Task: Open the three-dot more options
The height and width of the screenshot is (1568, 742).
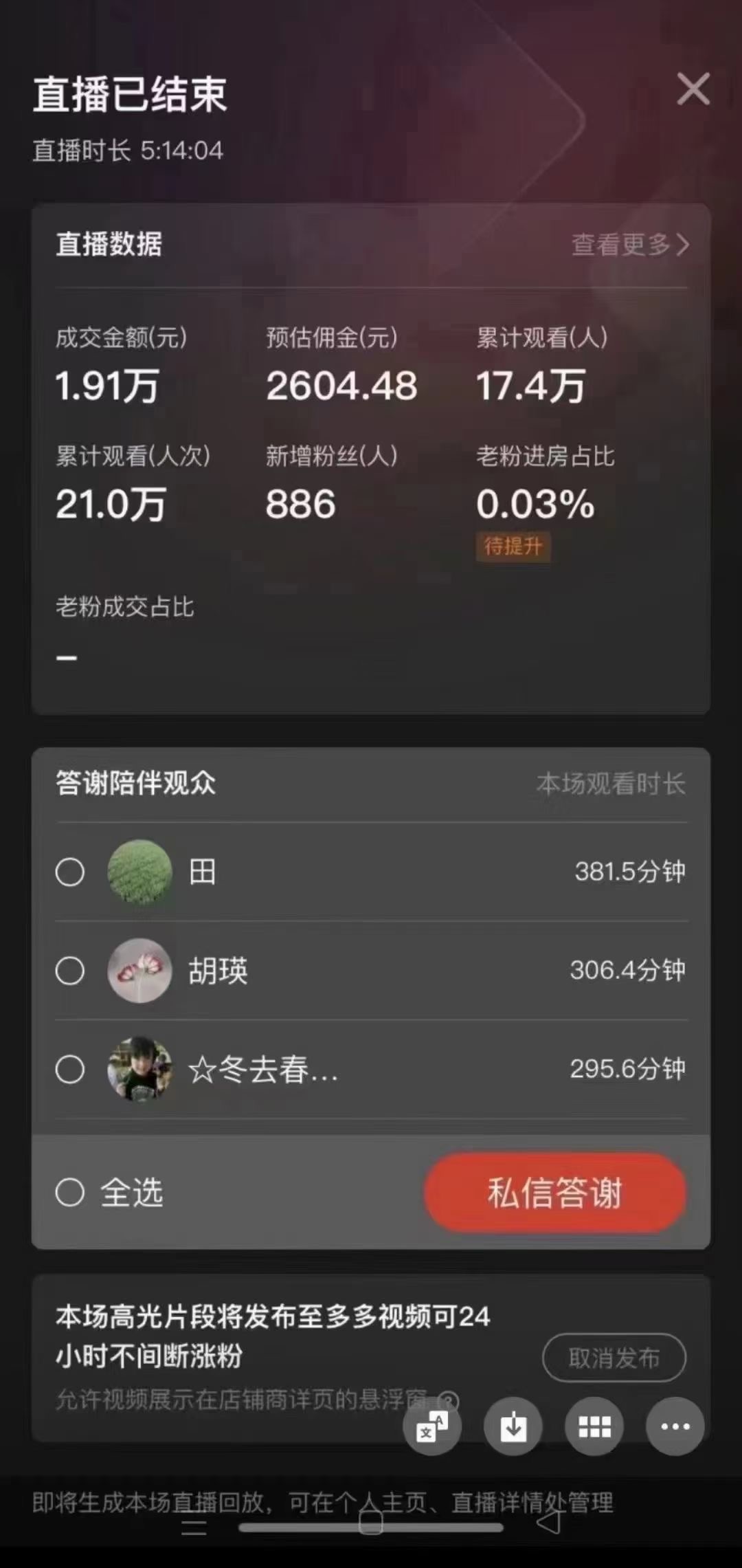Action: 675,1426
